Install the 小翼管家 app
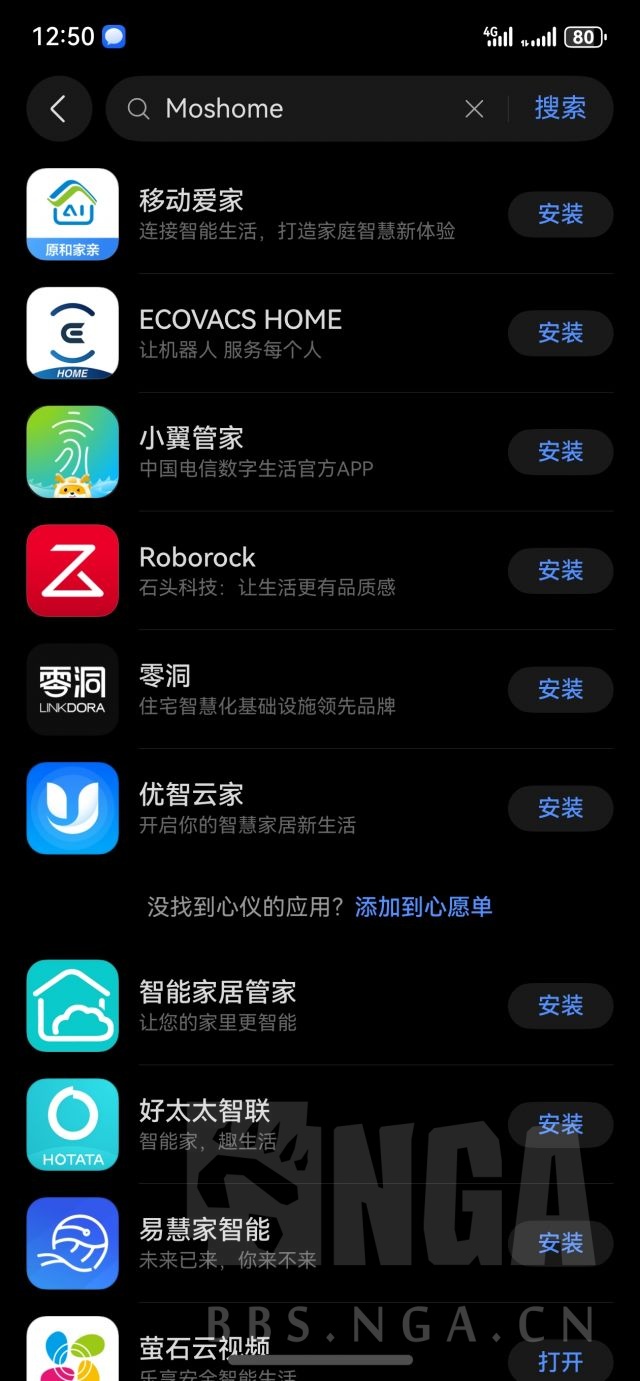 tap(560, 452)
